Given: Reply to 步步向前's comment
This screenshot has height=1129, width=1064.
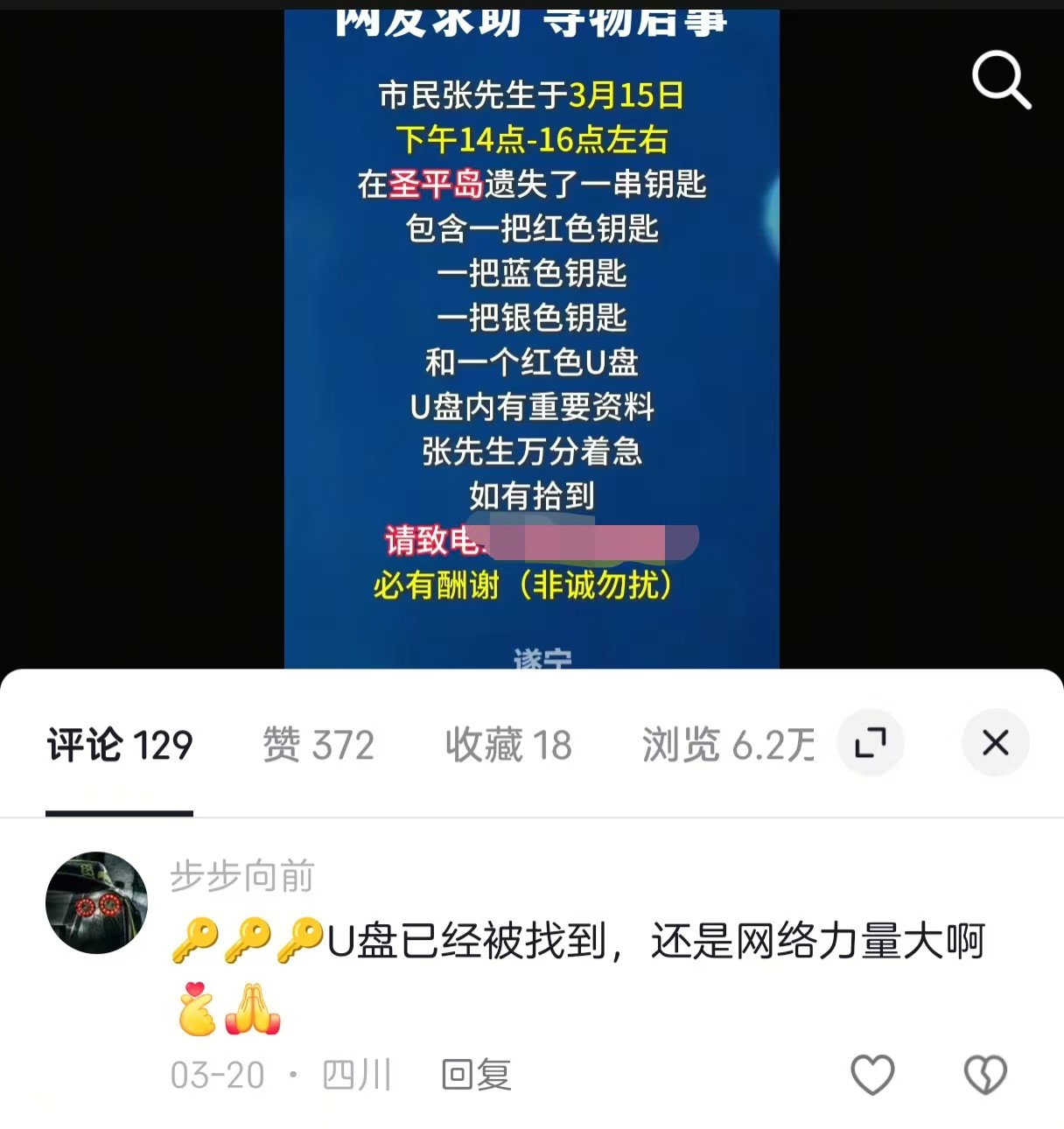Looking at the screenshot, I should click(476, 1075).
